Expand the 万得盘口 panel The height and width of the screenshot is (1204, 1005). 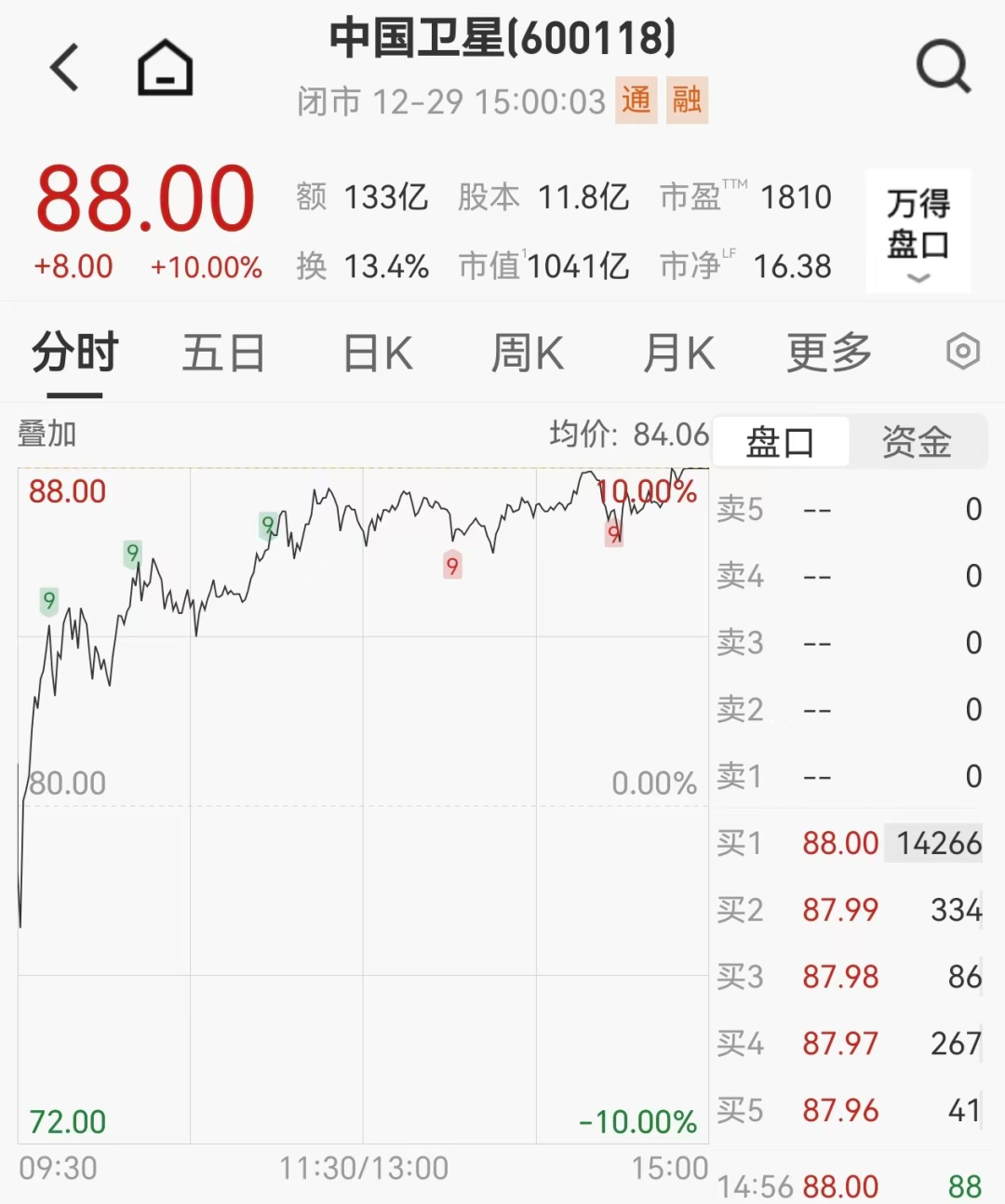pos(918,231)
